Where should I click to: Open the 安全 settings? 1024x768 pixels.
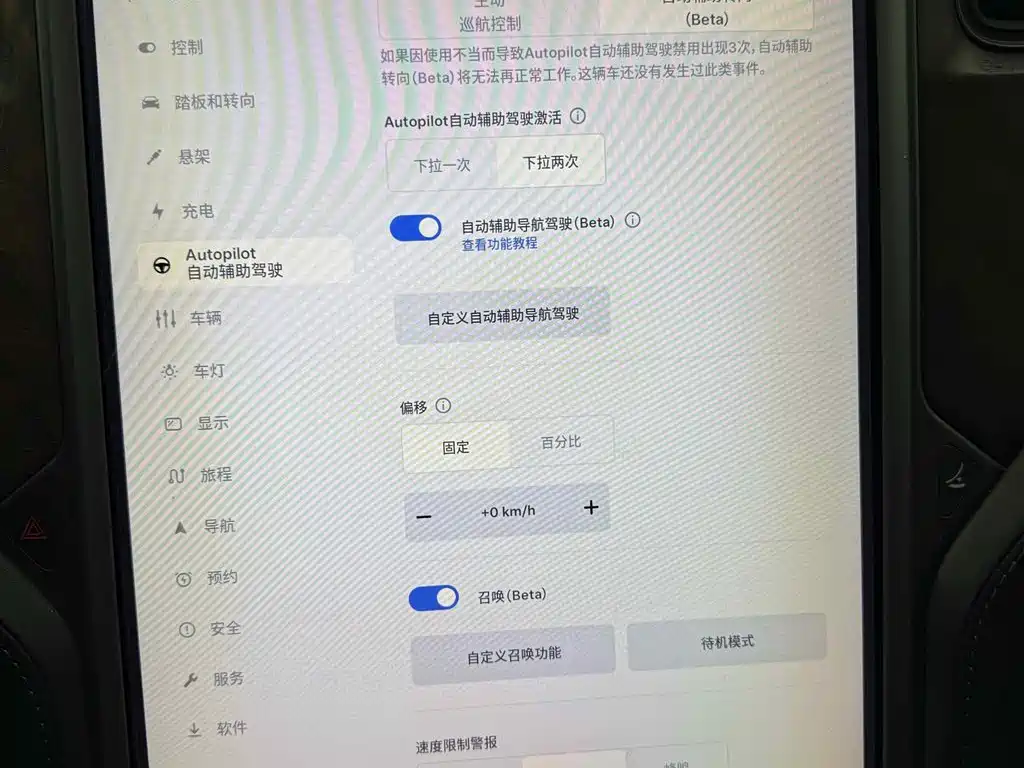click(x=224, y=629)
